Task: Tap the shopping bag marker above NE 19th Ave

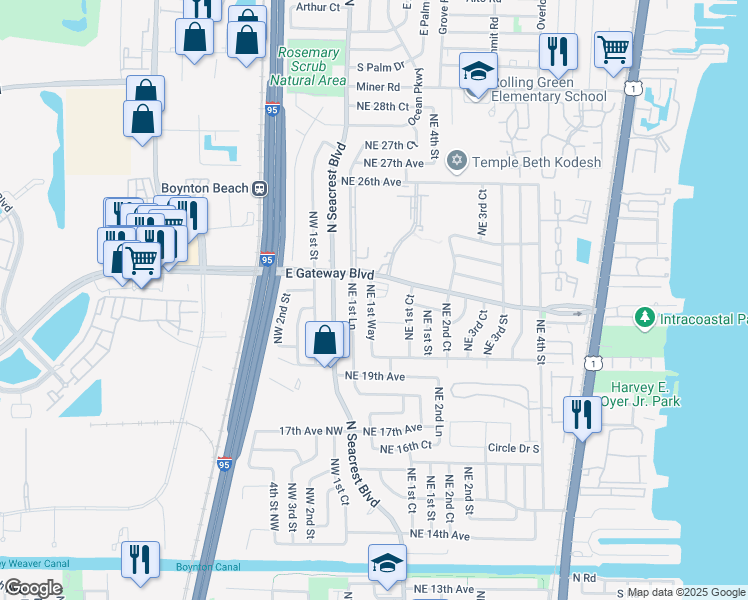Action: pyautogui.click(x=324, y=343)
